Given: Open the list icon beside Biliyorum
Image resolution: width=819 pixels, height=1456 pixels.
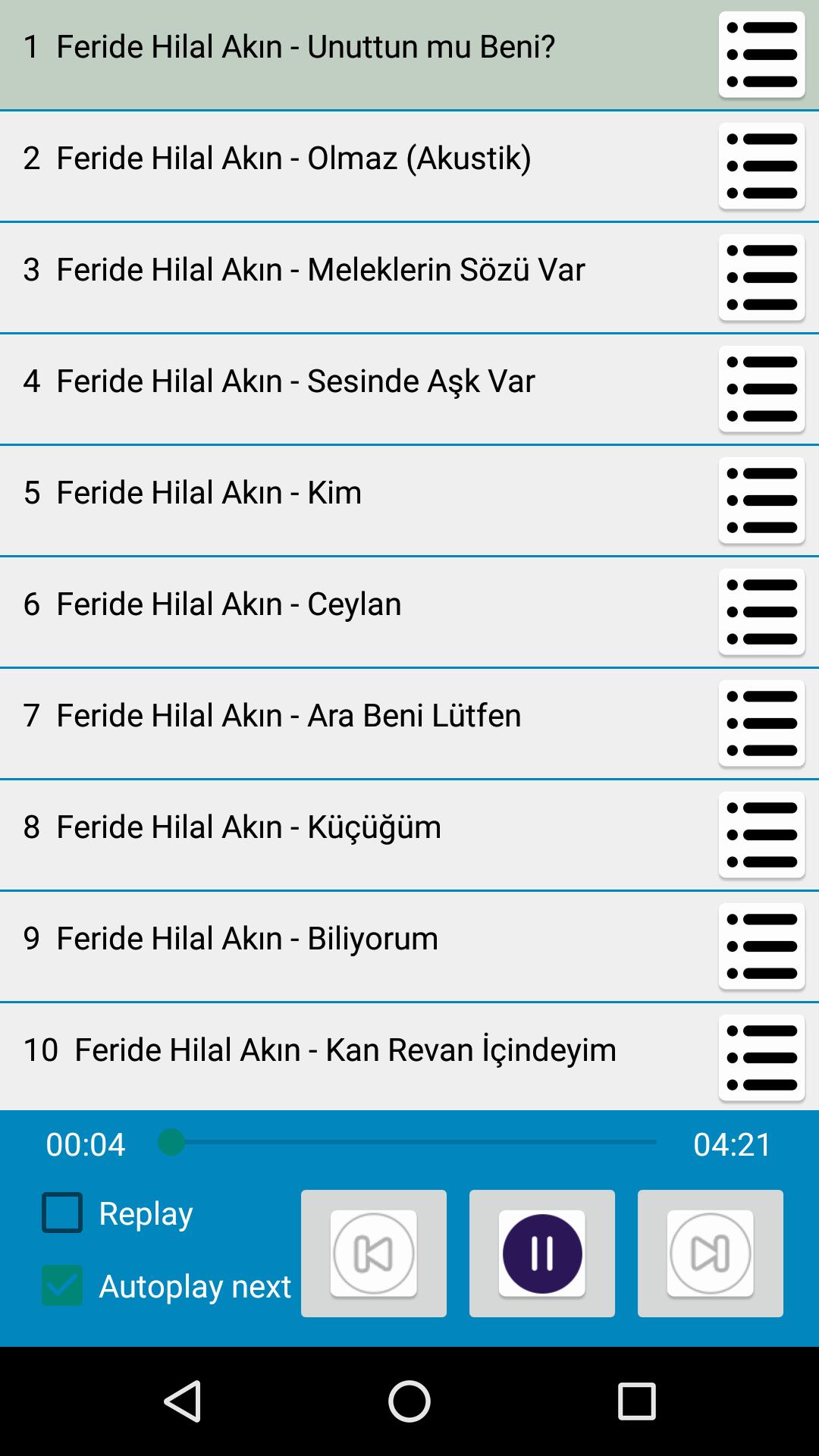Looking at the screenshot, I should point(761,946).
